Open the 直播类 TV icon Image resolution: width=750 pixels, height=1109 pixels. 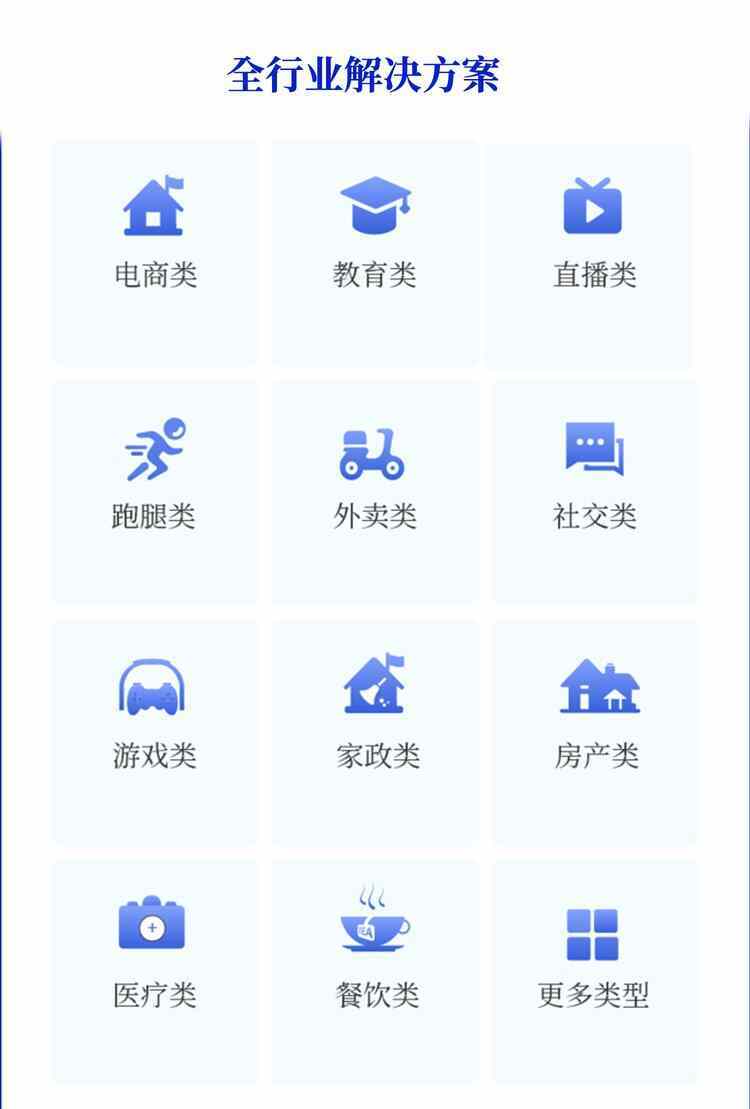[x=595, y=203]
